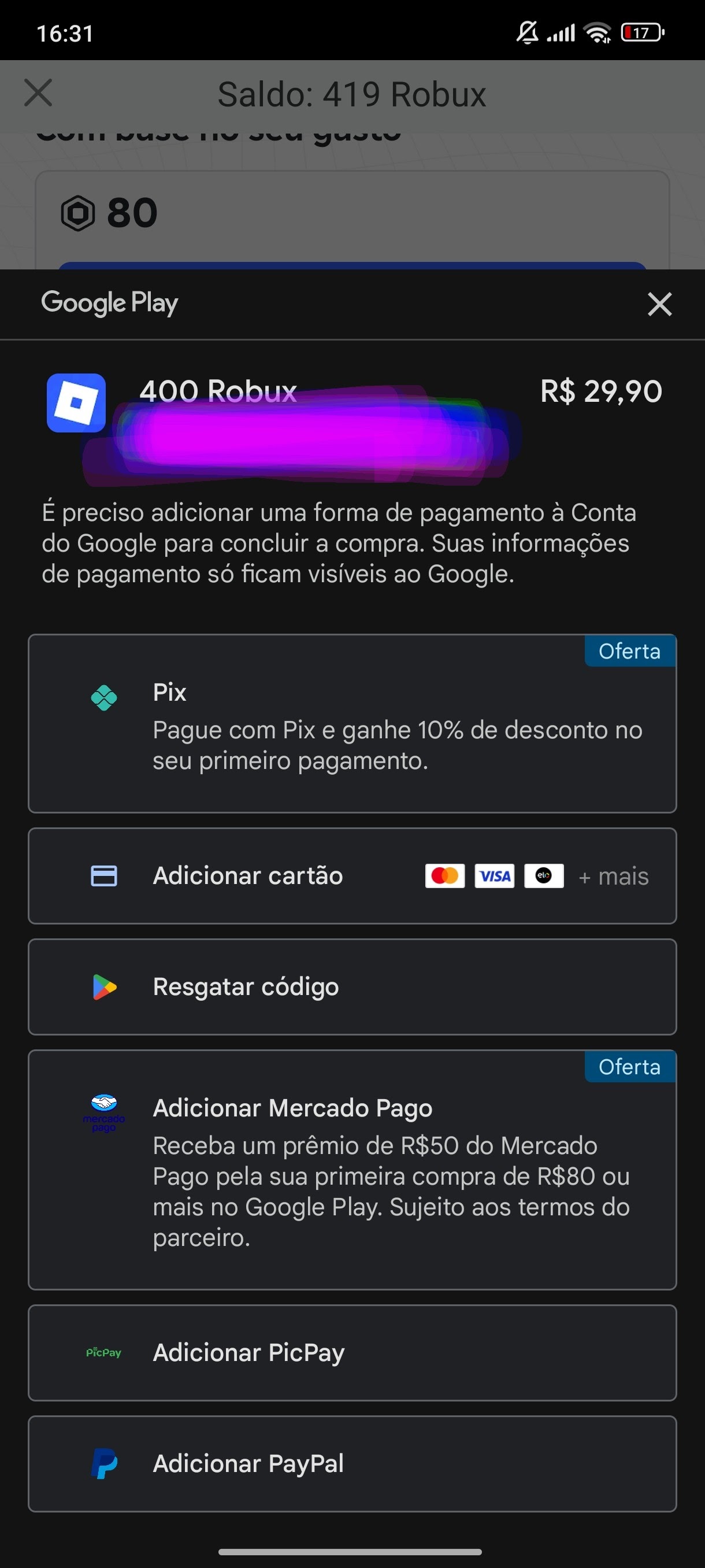Close the Google Play payment sheet
Image resolution: width=705 pixels, height=1568 pixels.
pos(659,304)
